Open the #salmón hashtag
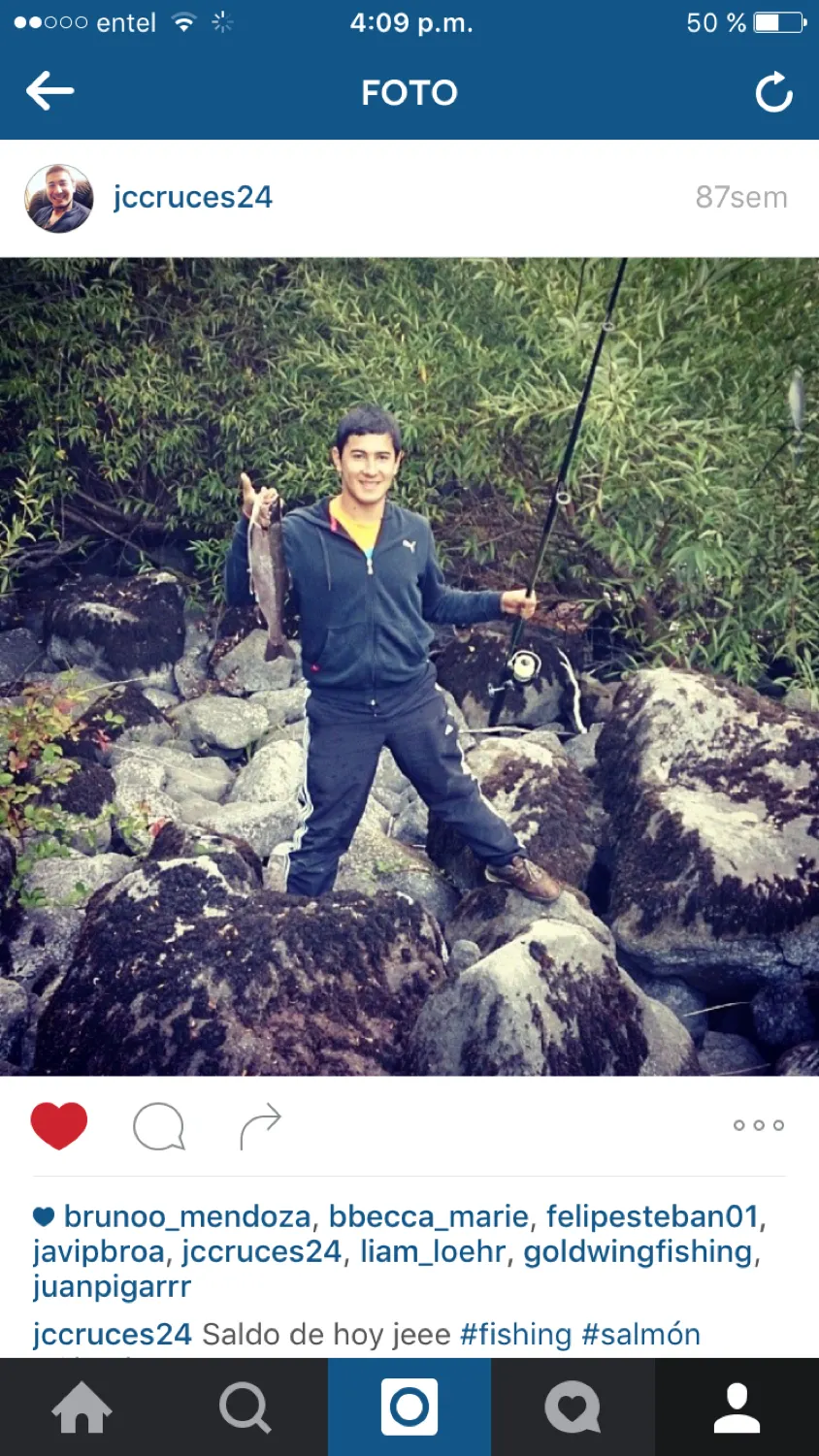Screen dimensions: 819x1456 click(640, 1335)
